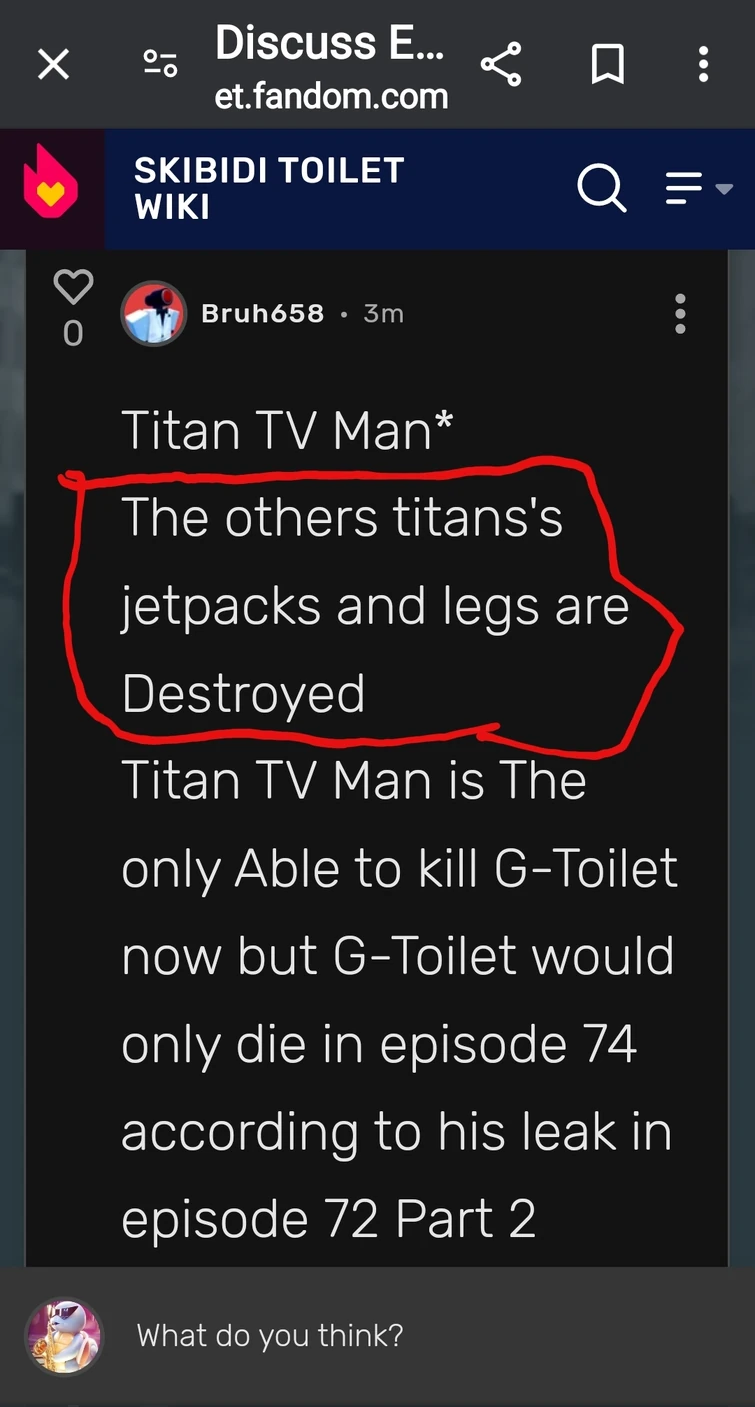
Task: Like Bruh658's post
Action: click(x=73, y=288)
